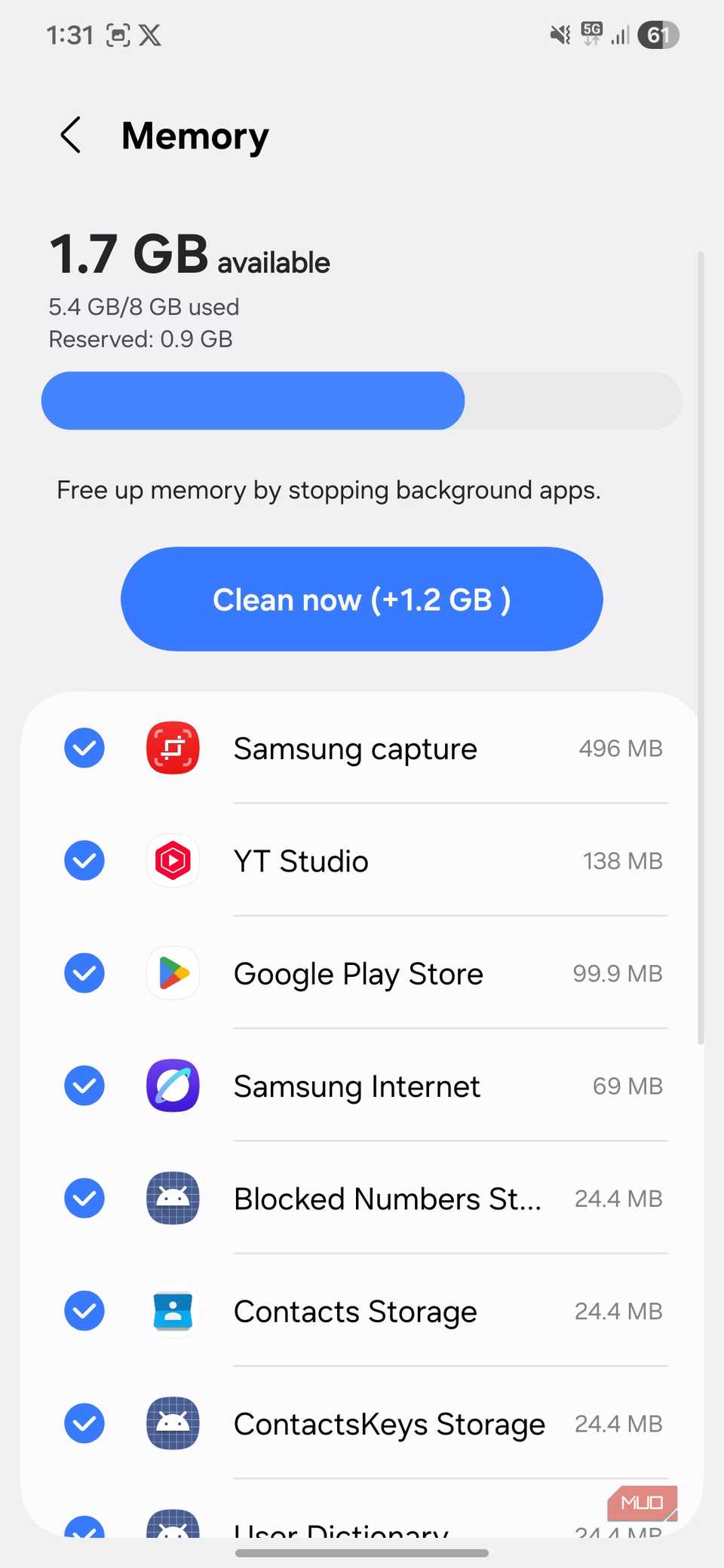Viewport: 724px width, 1568px height.
Task: Open the YT Studio app icon
Action: coord(173,860)
